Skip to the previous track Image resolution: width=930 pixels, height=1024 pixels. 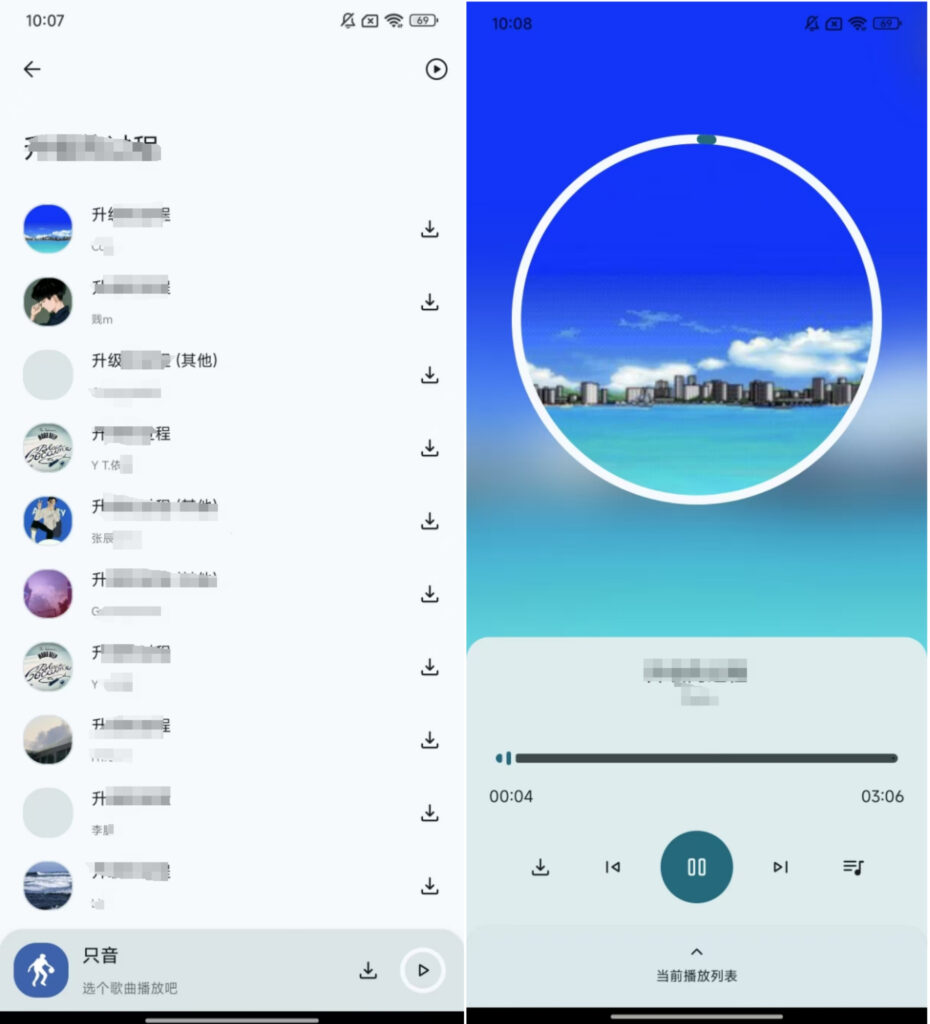[x=613, y=867]
